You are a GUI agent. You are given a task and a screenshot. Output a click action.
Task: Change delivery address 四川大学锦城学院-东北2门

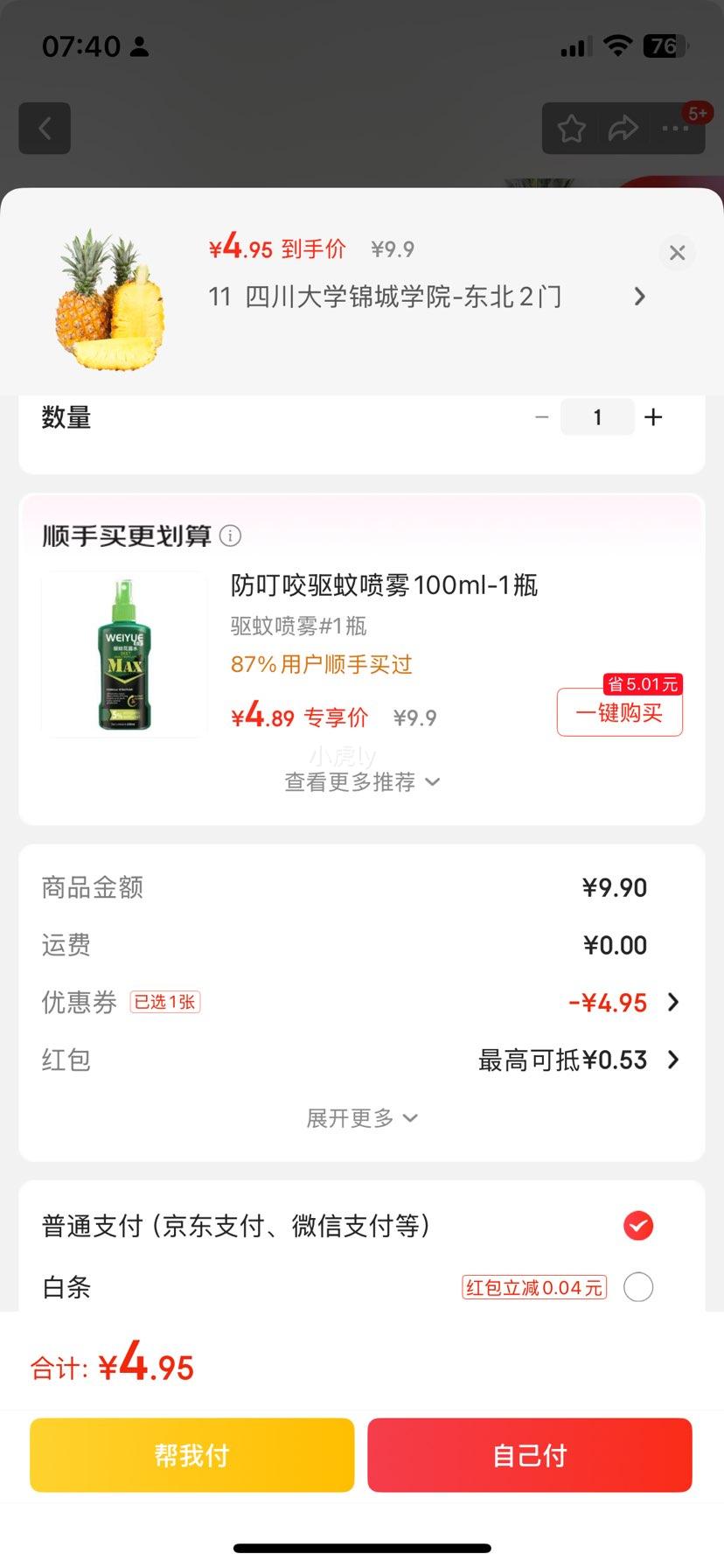[x=428, y=297]
